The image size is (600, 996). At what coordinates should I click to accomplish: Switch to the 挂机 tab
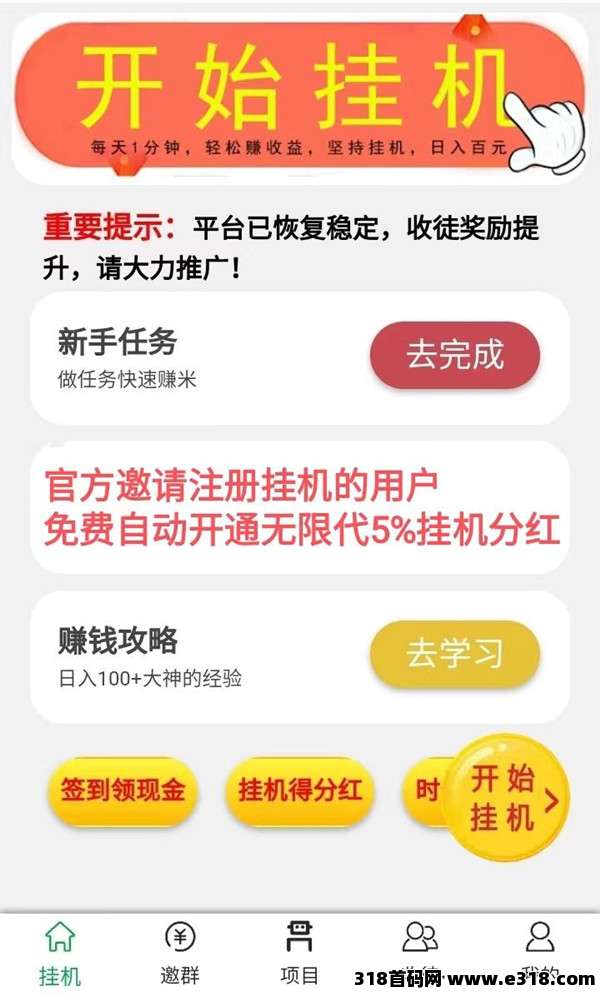[x=60, y=953]
